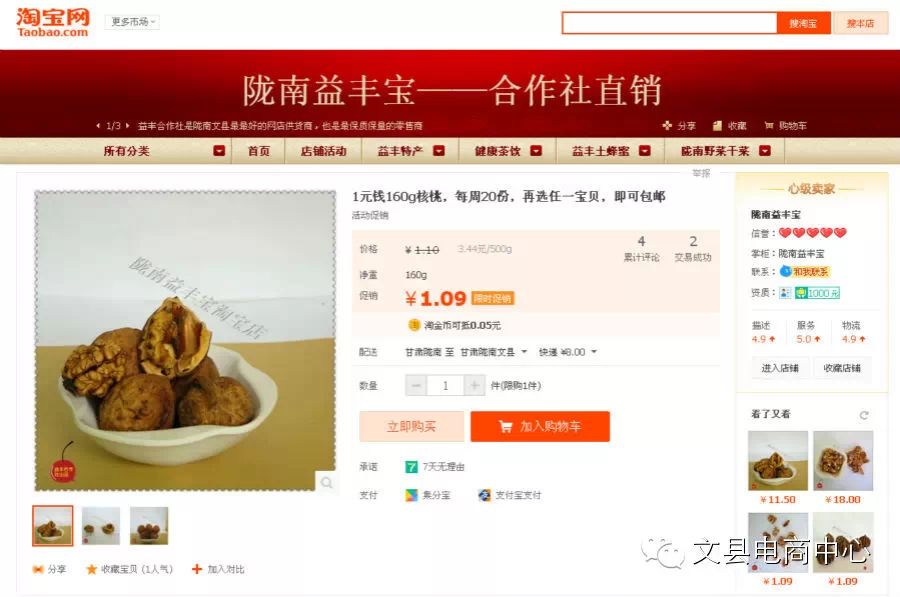Go to the 首页 shop tab
The height and width of the screenshot is (597, 900).
coord(259,151)
